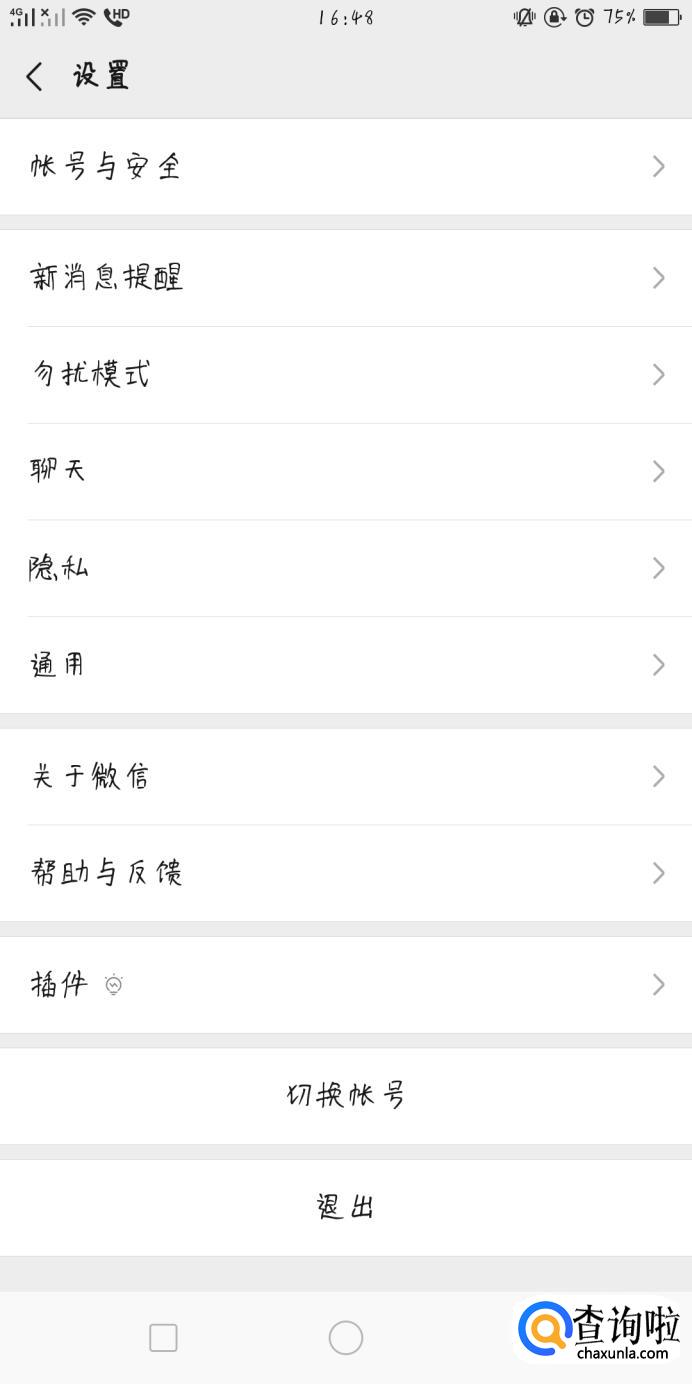The image size is (692, 1384).
Task: Open 帐号与安全 settings
Action: [346, 167]
